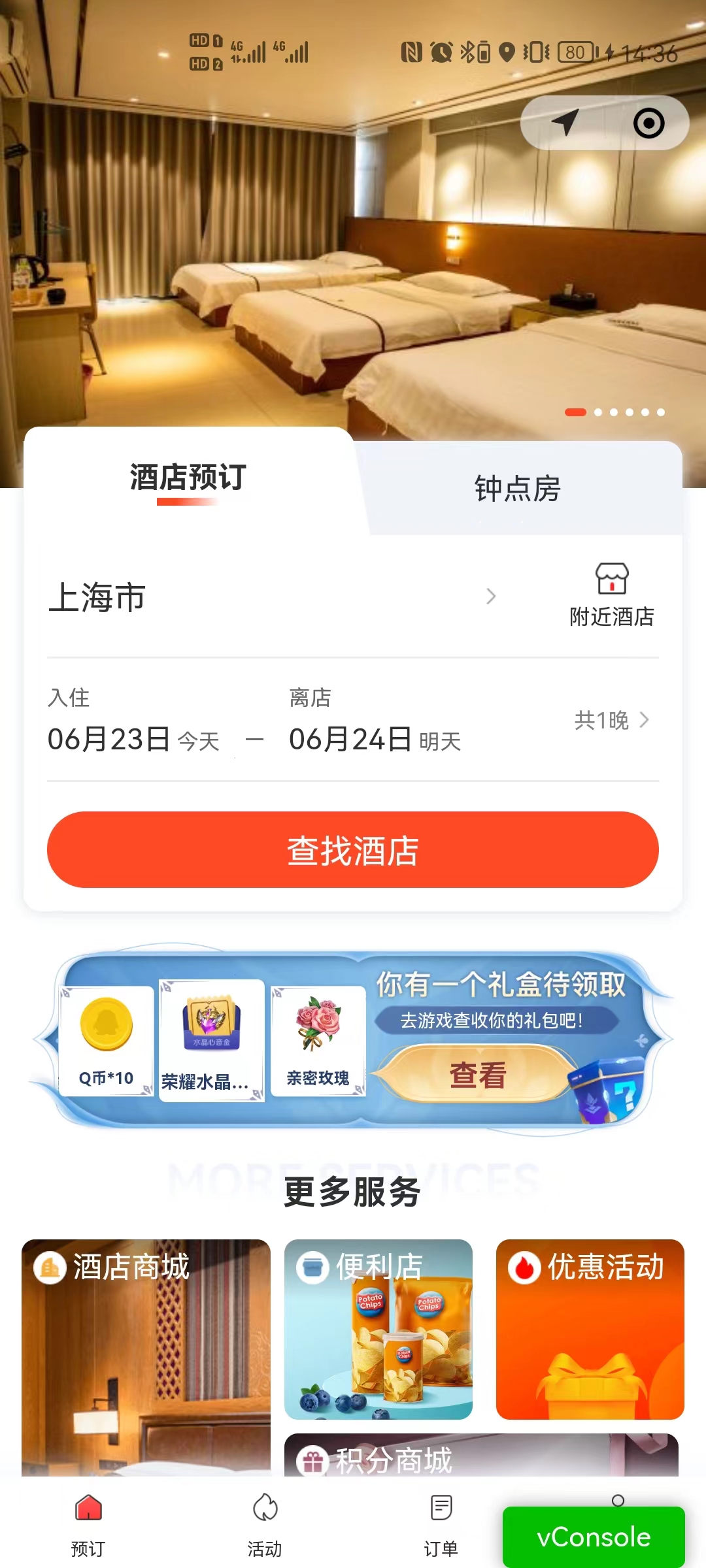Open the vConsole debug panel

point(594,1537)
